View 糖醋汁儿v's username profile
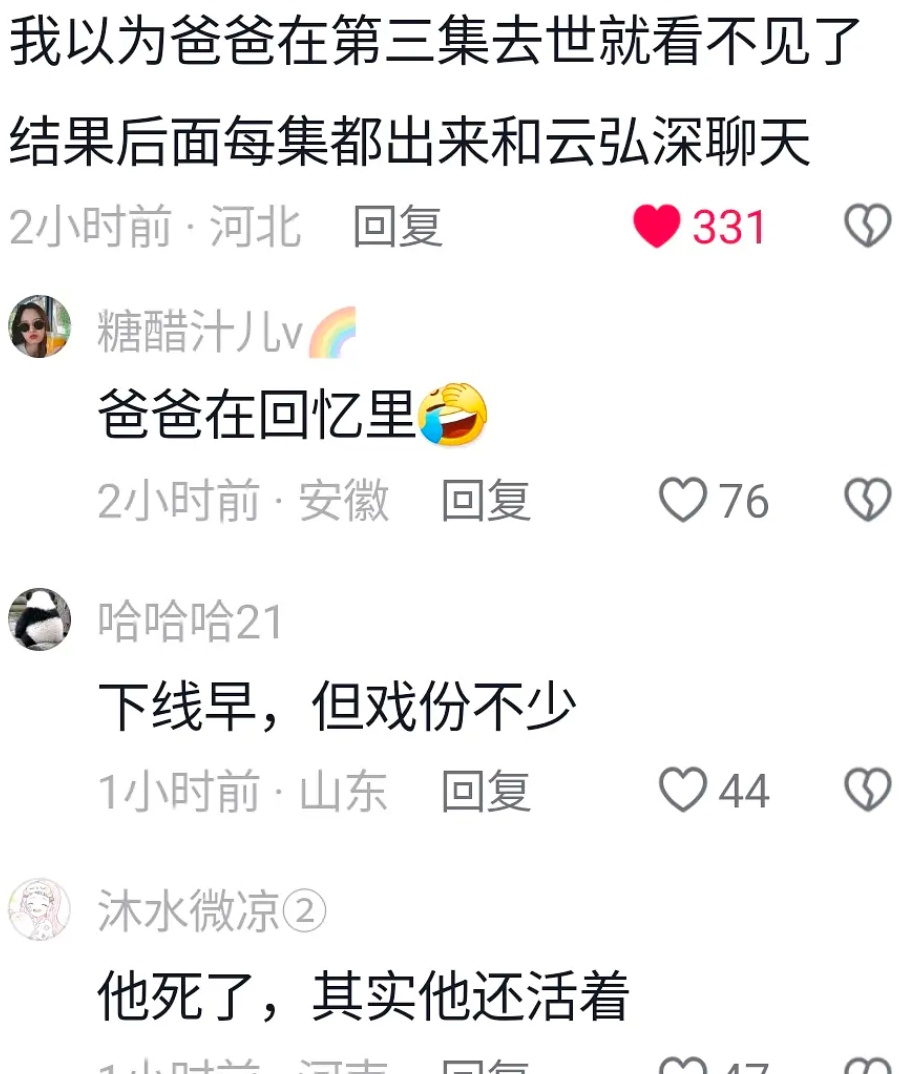Screen dimensions: 923x1074 (200, 332)
